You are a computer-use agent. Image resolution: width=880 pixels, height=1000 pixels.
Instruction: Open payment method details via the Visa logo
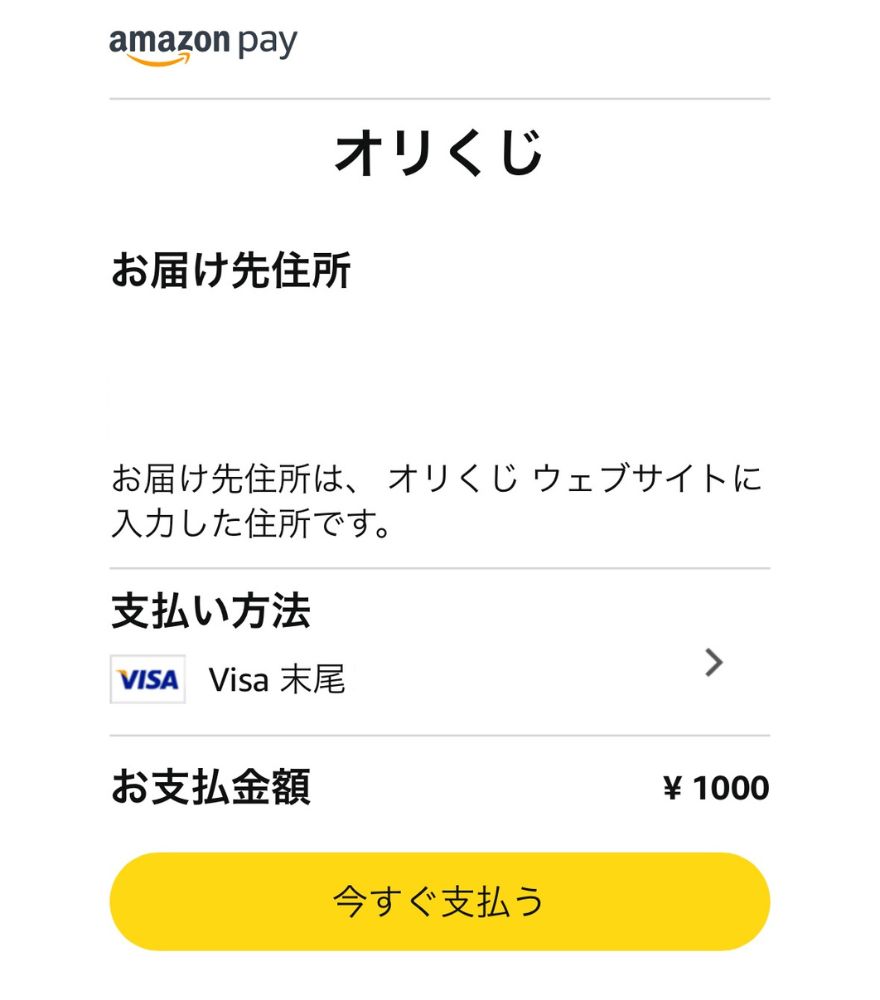[147, 678]
